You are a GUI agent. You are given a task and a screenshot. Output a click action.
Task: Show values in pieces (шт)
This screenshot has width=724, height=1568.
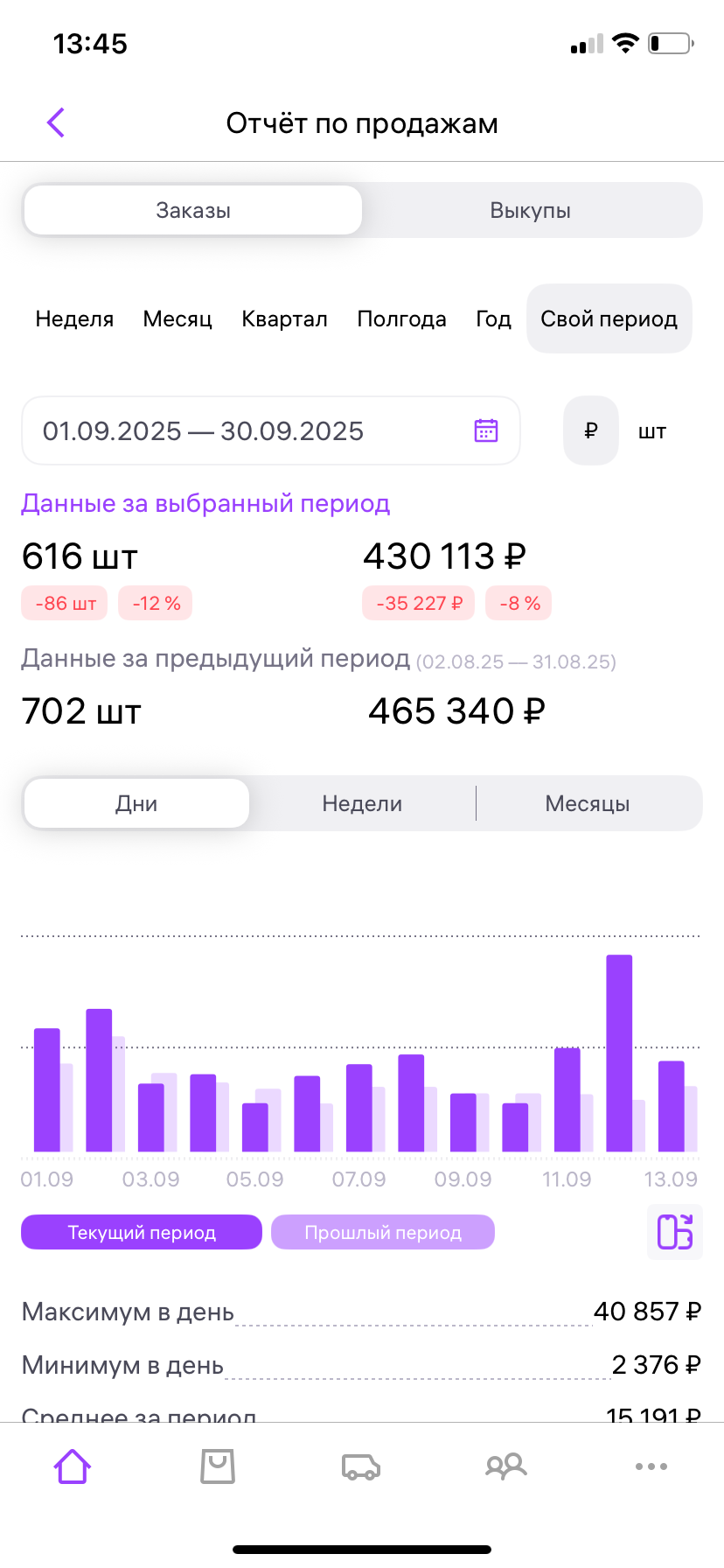tap(652, 431)
